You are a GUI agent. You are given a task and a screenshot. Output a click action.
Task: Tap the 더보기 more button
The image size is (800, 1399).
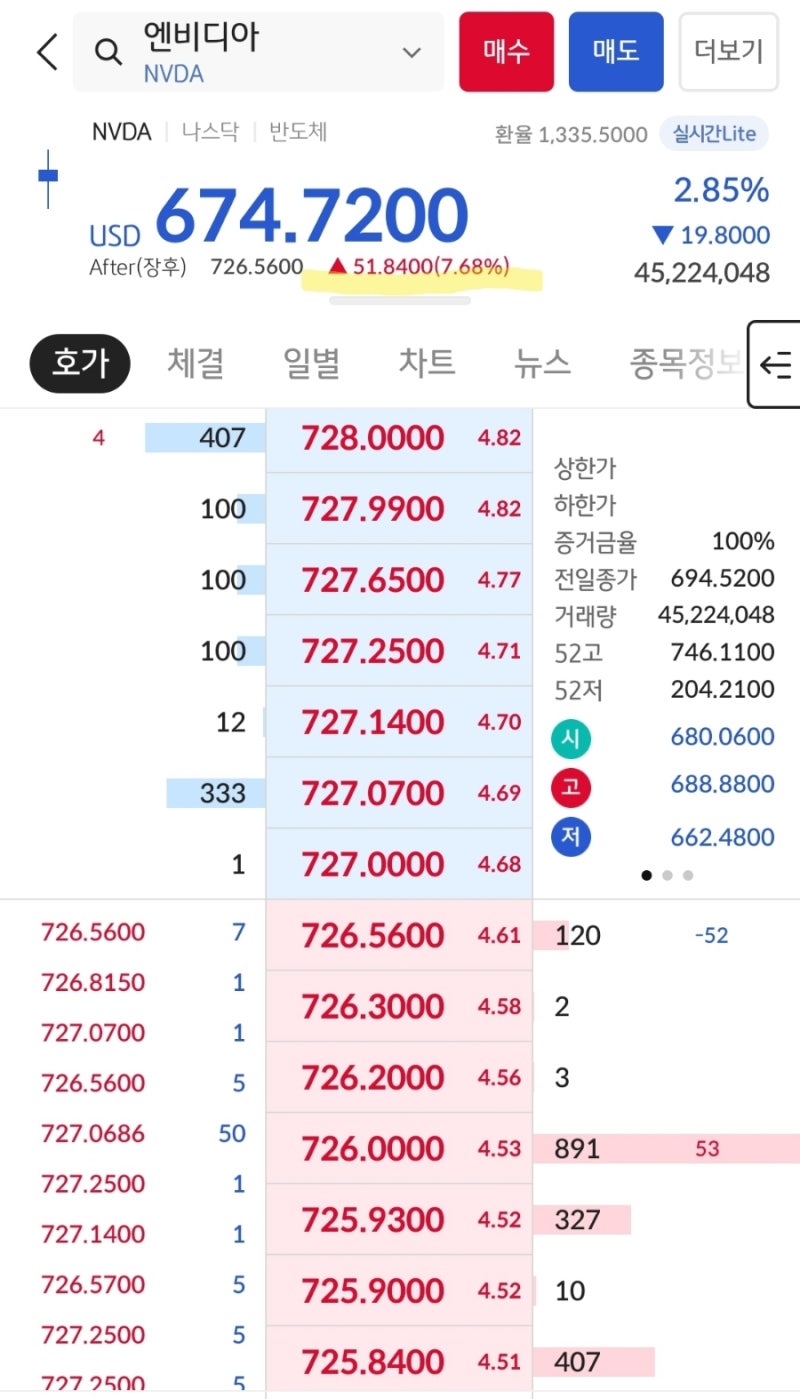729,52
